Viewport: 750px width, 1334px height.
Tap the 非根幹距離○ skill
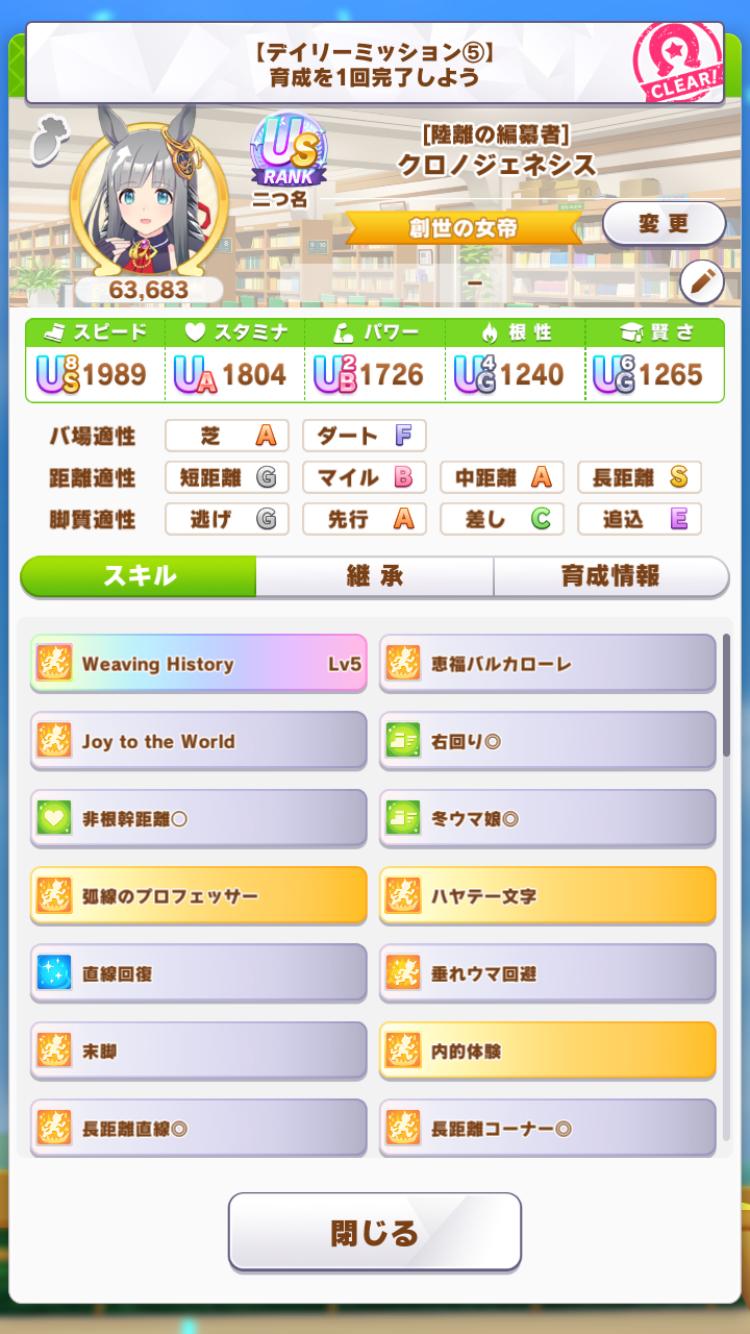198,819
